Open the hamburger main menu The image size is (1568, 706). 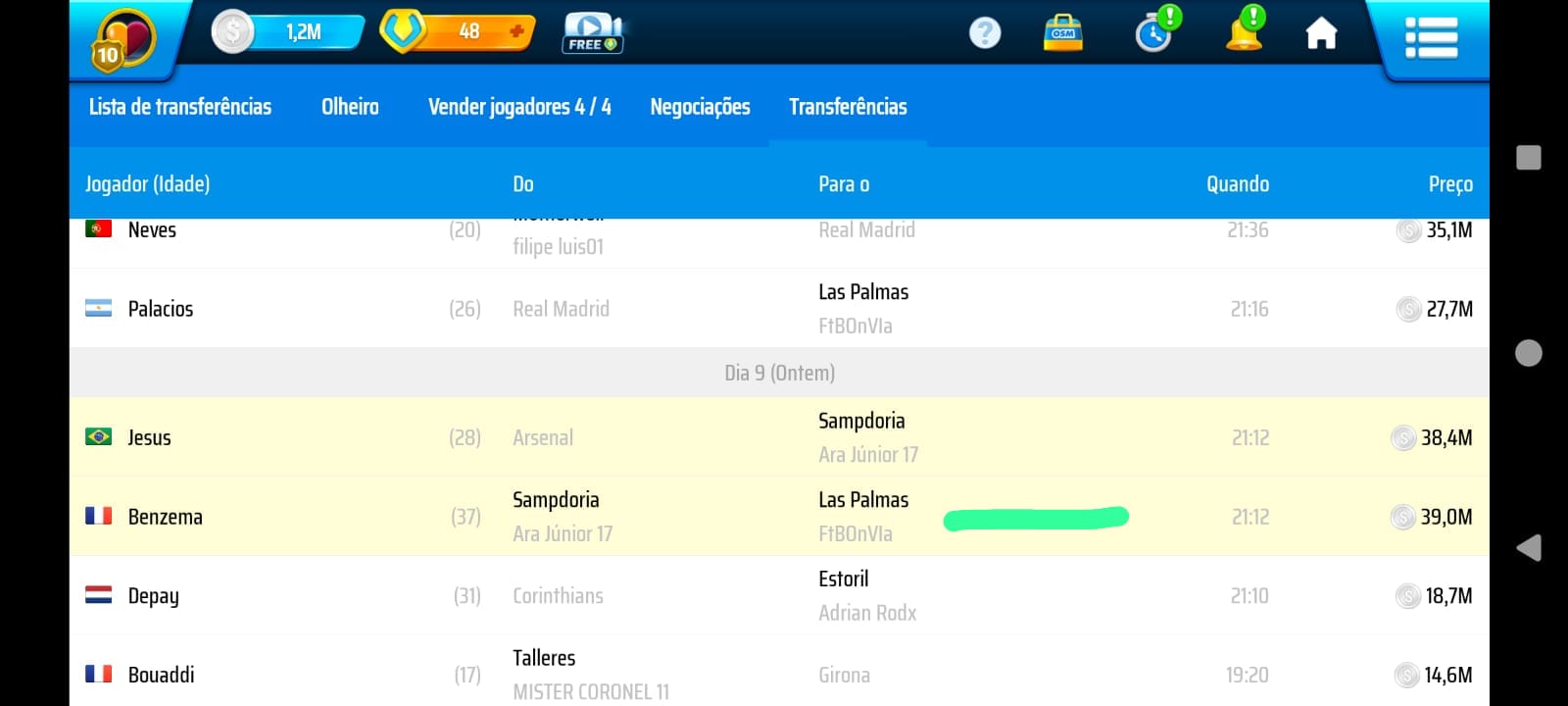click(x=1431, y=37)
